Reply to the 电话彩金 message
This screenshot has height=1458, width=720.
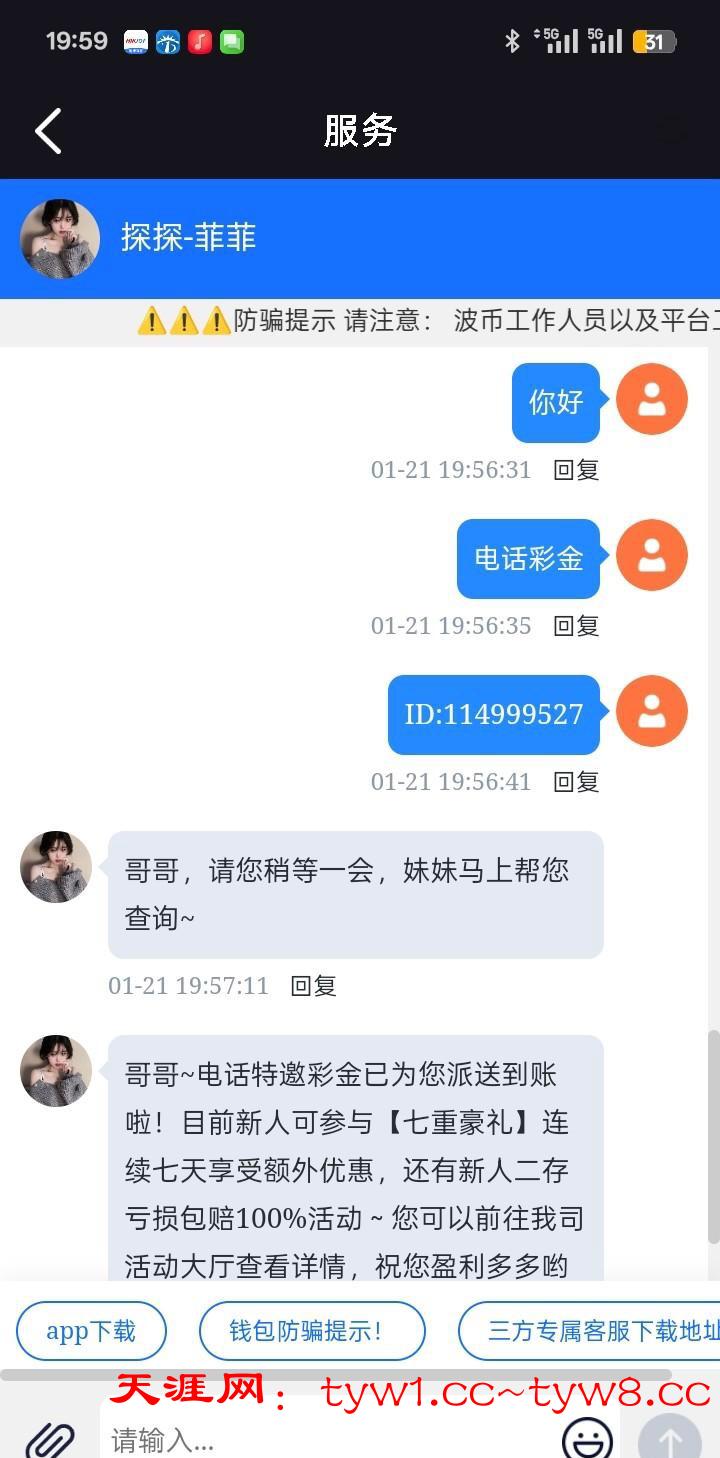(x=576, y=626)
